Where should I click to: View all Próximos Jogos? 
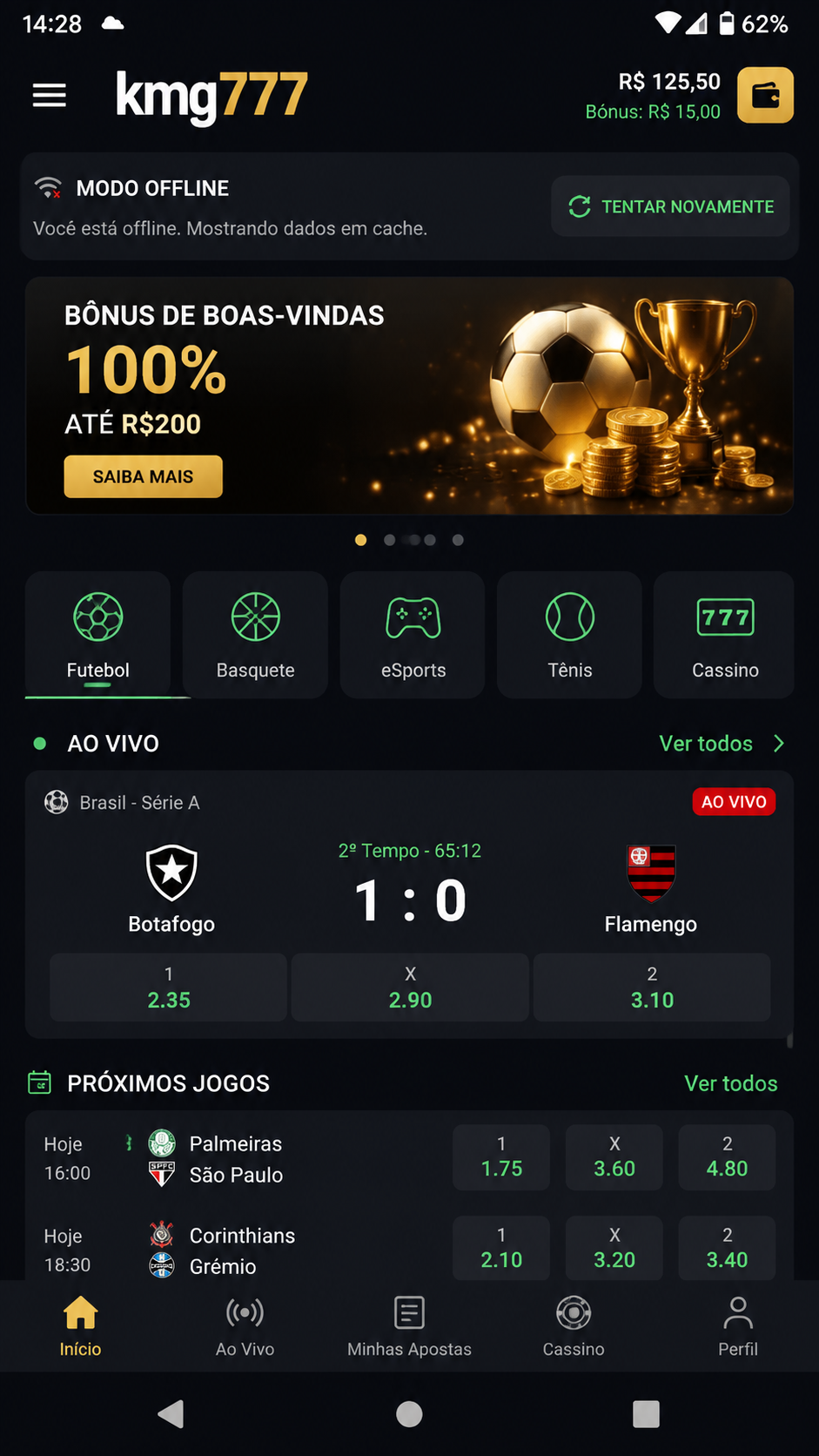pyautogui.click(x=730, y=1083)
